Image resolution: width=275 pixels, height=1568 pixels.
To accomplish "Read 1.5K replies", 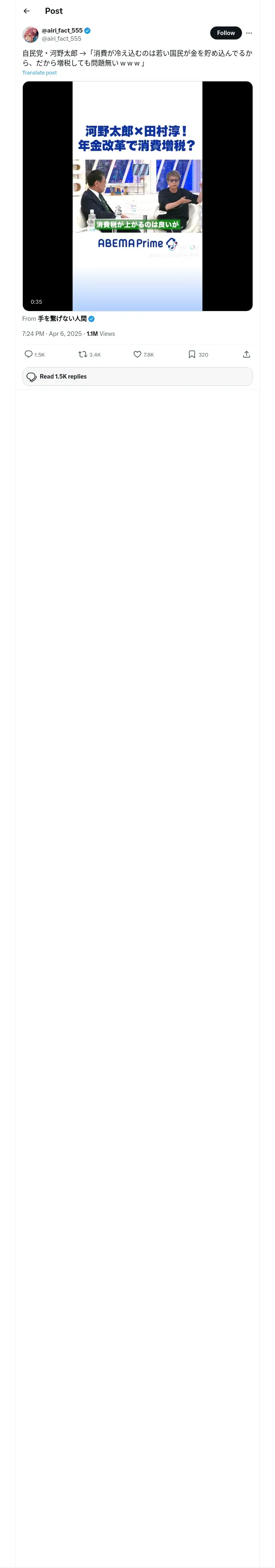I will 137,377.
